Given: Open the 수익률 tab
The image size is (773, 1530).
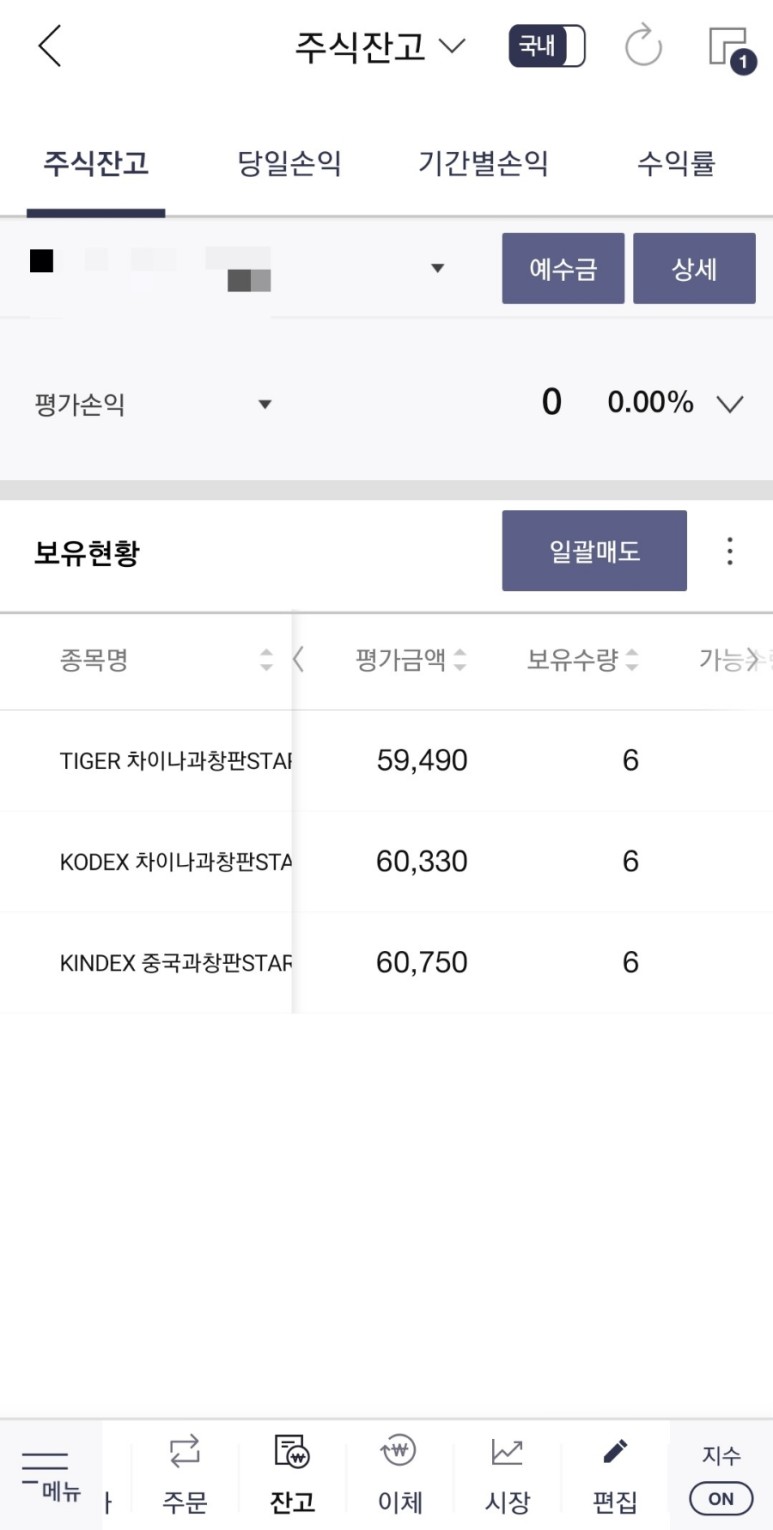Looking at the screenshot, I should pyautogui.click(x=676, y=165).
